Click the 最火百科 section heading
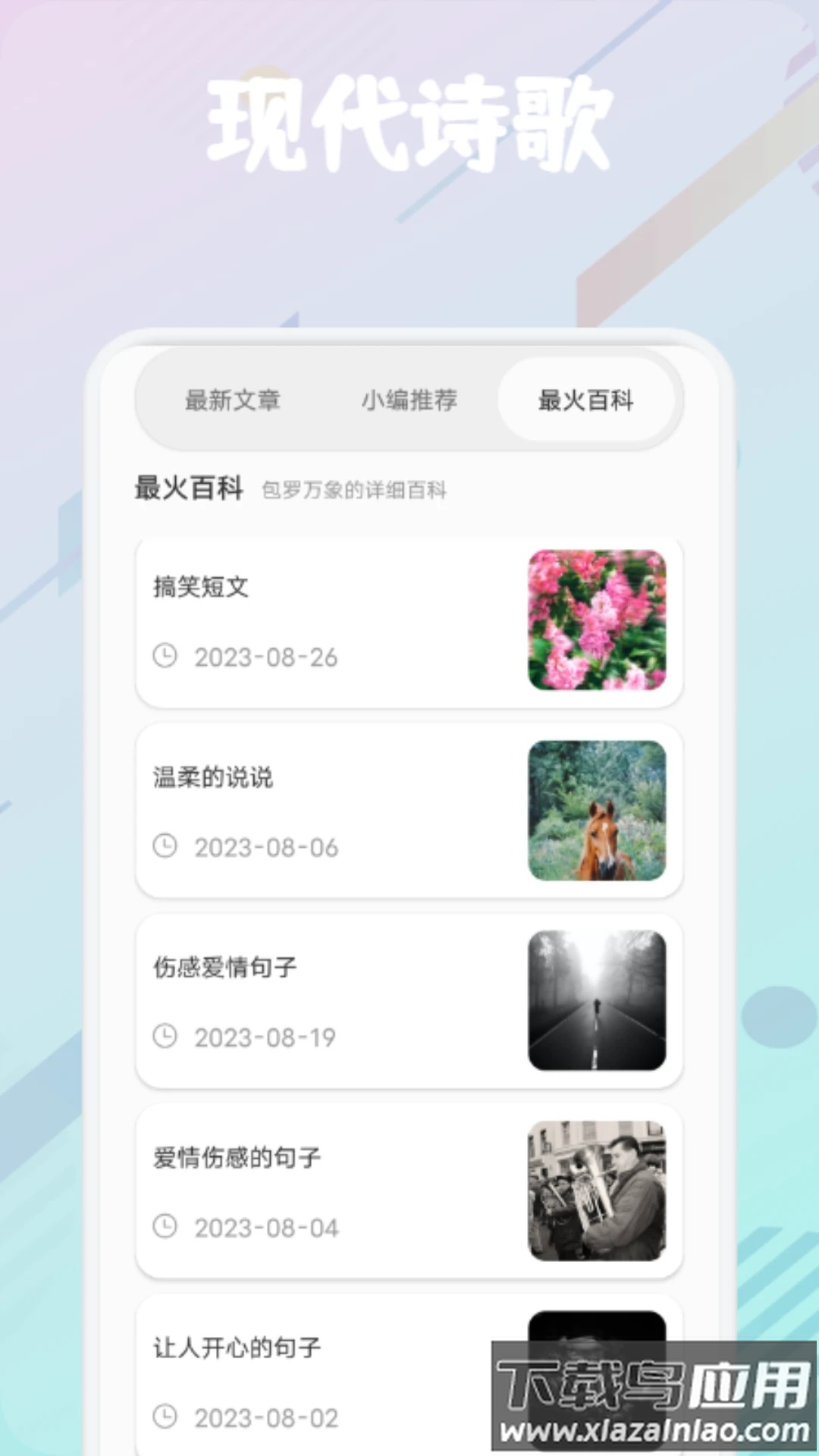The height and width of the screenshot is (1456, 819). click(x=189, y=489)
